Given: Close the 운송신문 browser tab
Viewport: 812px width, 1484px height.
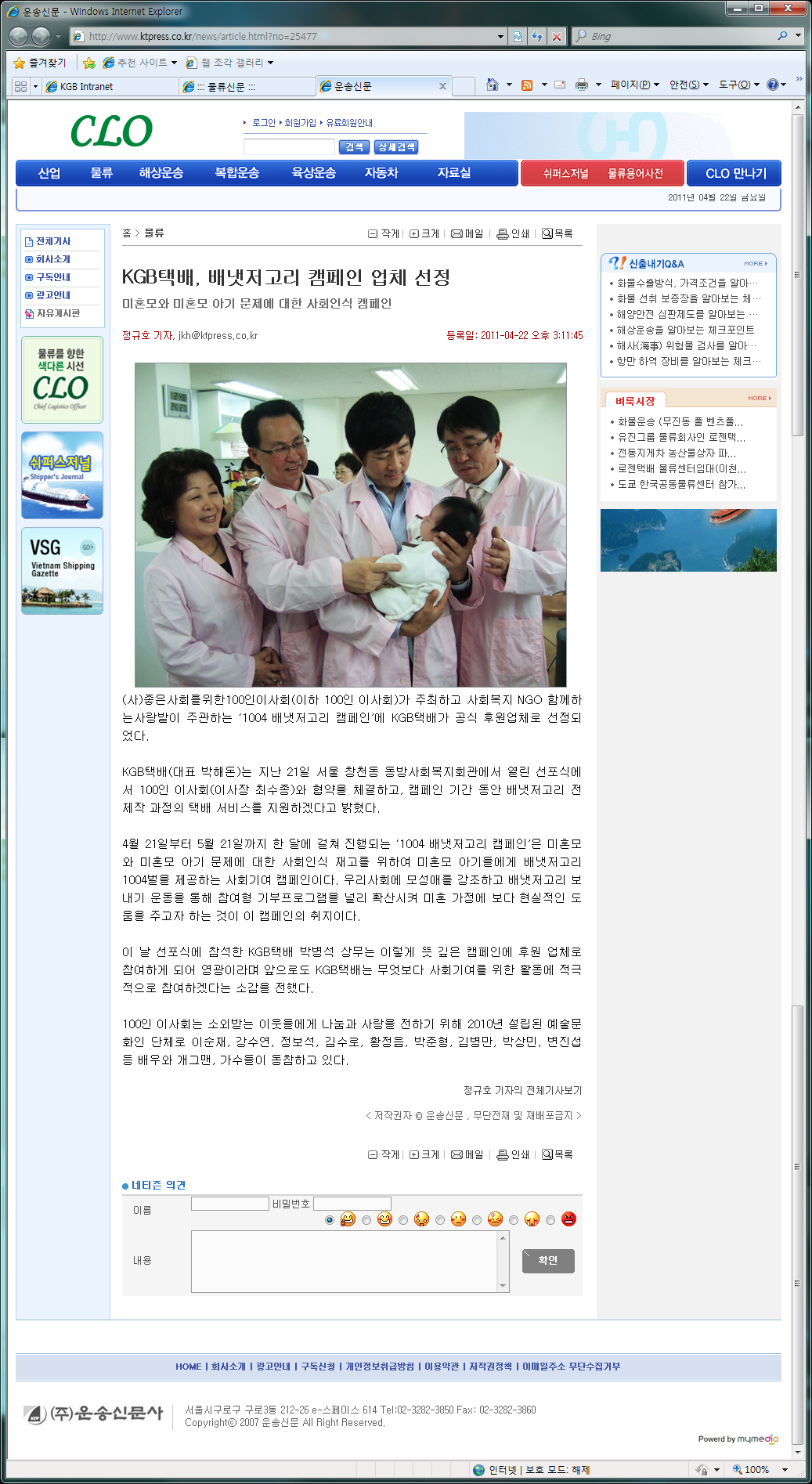Looking at the screenshot, I should tap(442, 86).
